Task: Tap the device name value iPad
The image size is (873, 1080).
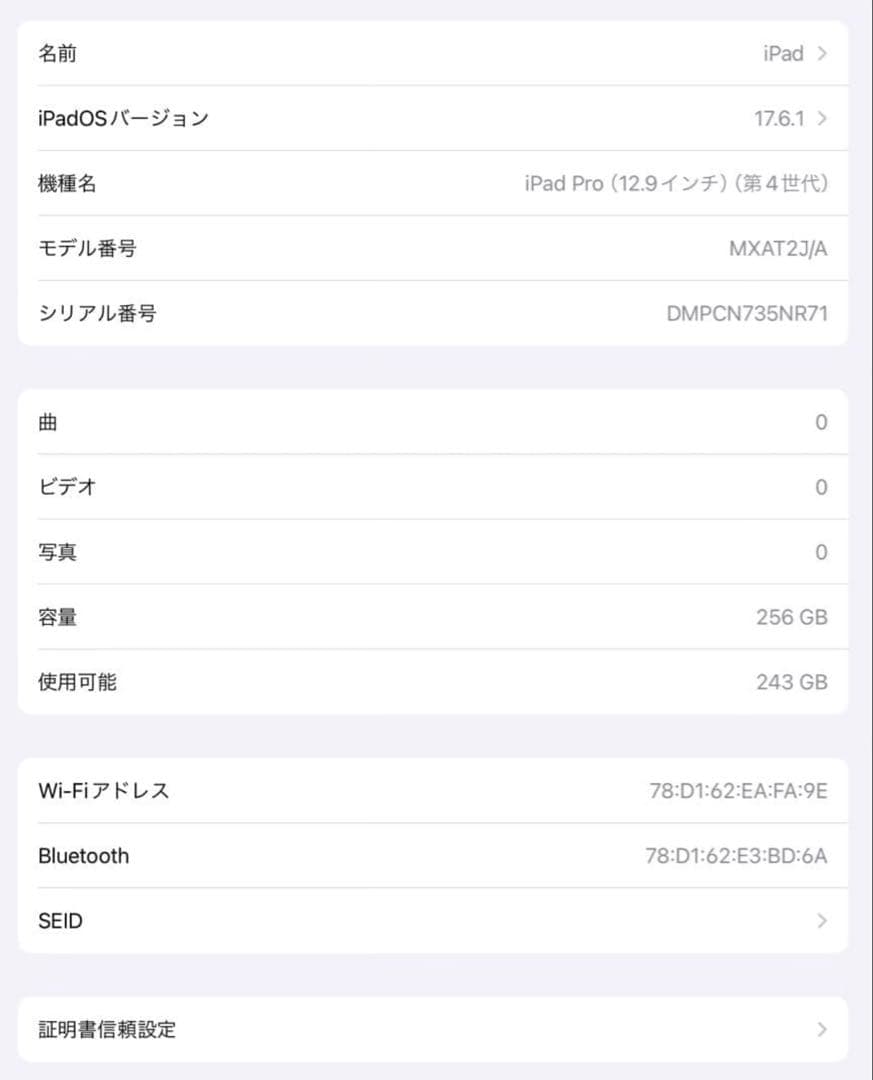Action: point(781,54)
